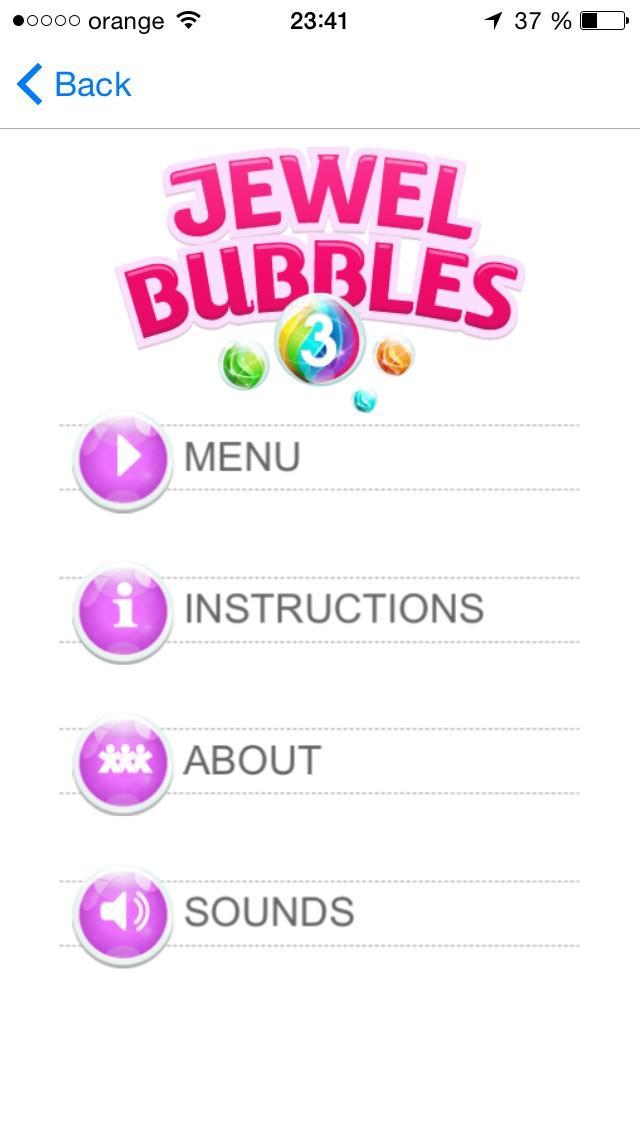Go back to the previous screen
This screenshot has width=640, height=1136.
(x=74, y=85)
